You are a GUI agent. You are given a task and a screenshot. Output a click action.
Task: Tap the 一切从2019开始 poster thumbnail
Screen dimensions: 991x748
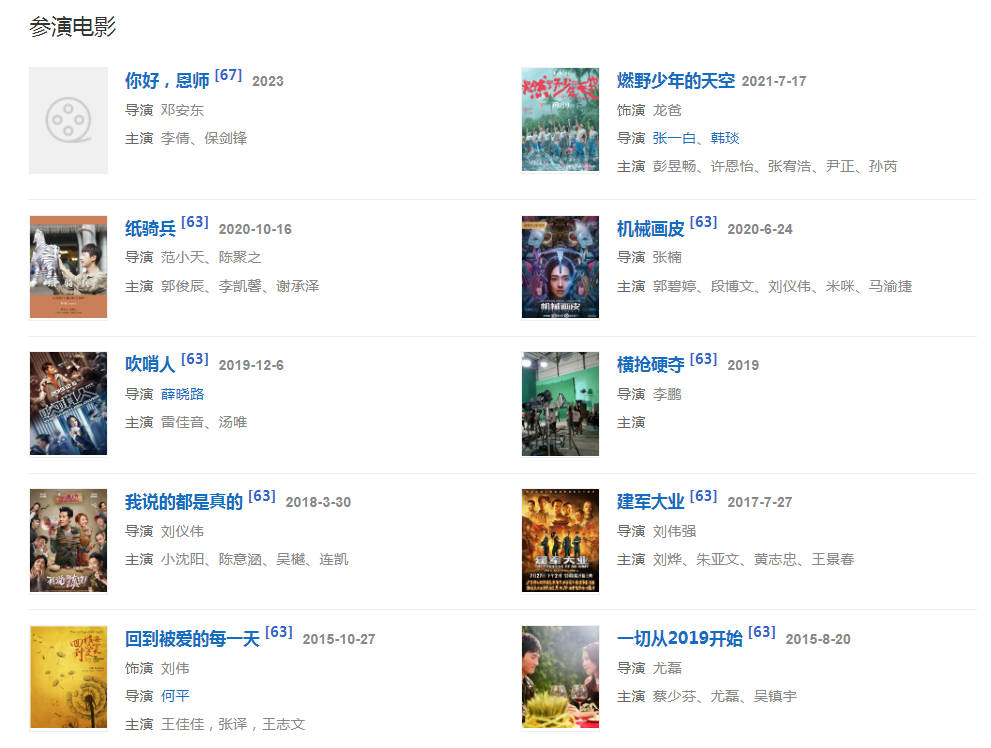(560, 677)
